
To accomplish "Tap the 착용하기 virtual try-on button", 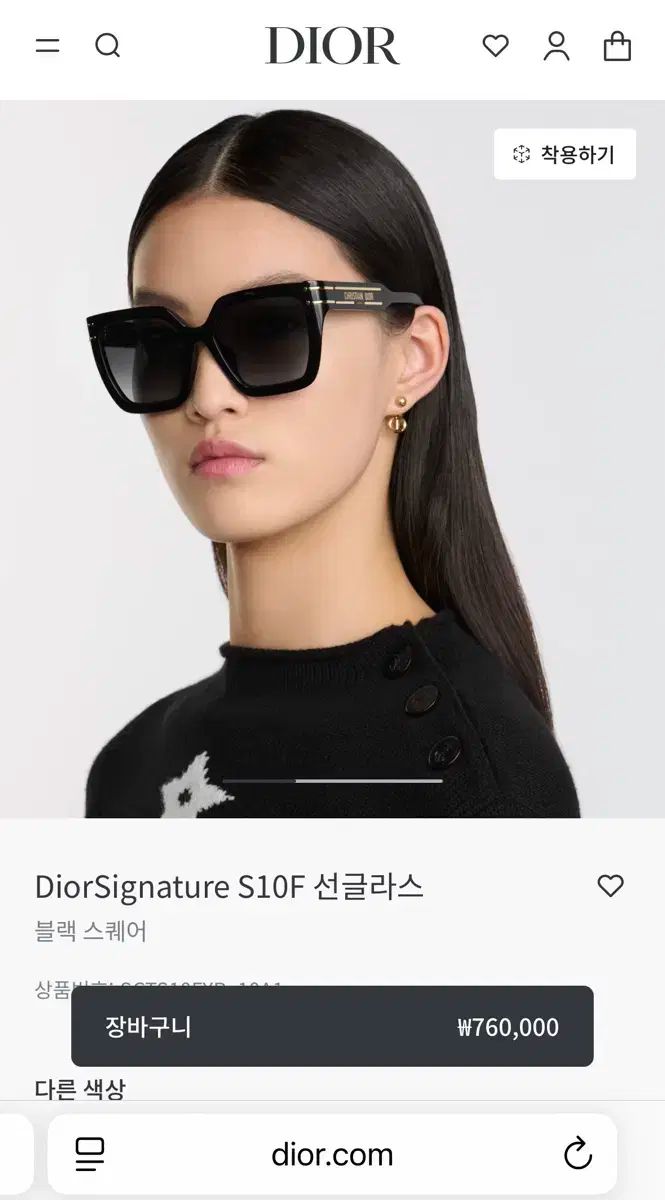I will point(564,154).
